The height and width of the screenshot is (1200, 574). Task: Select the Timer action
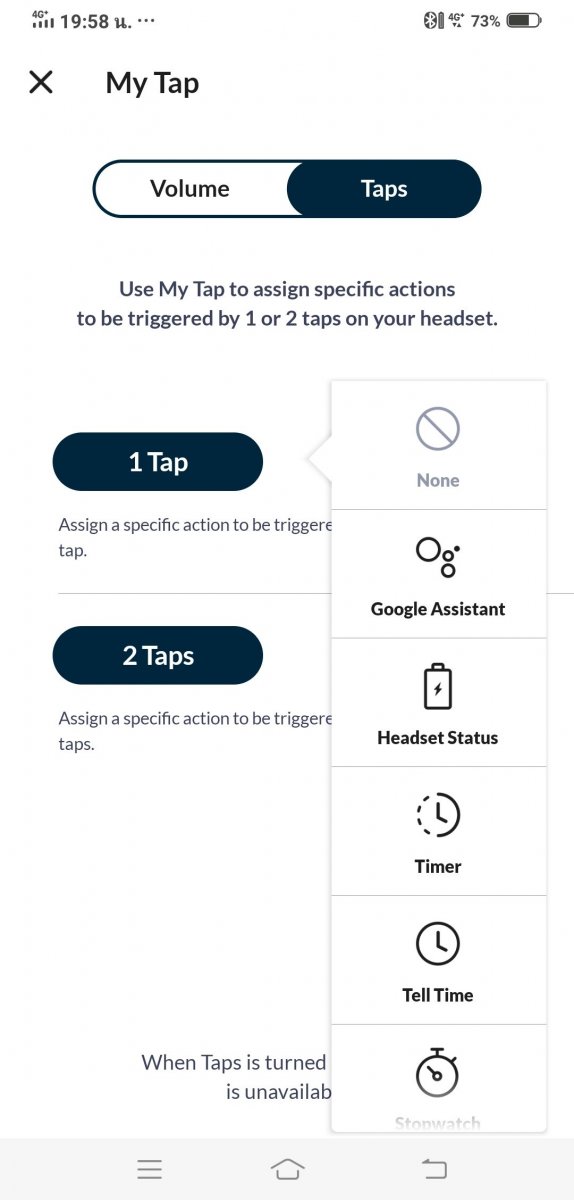(x=438, y=832)
